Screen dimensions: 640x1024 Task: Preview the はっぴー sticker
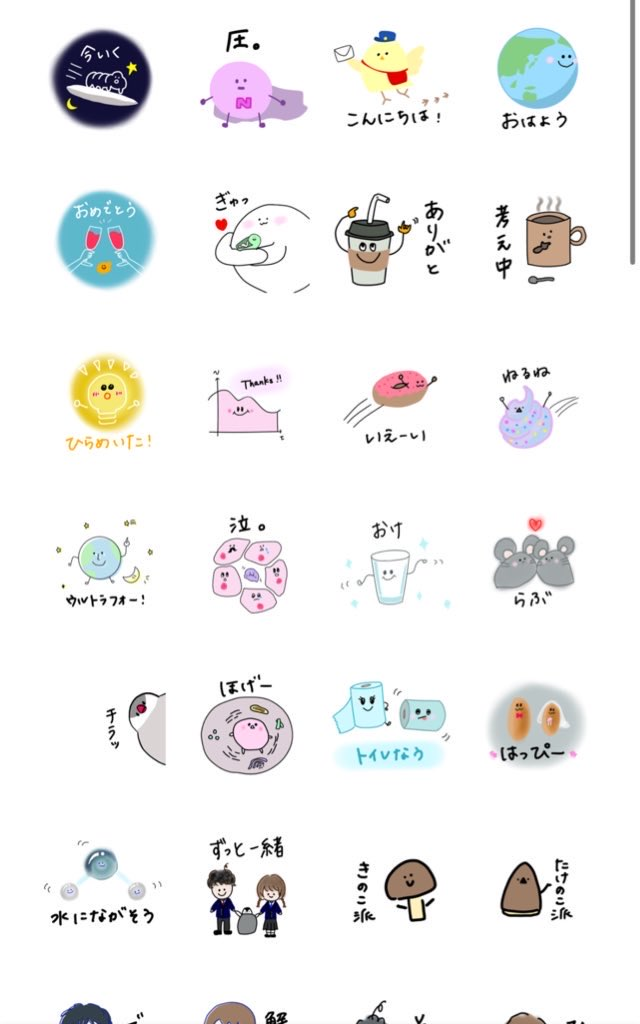[x=535, y=725]
